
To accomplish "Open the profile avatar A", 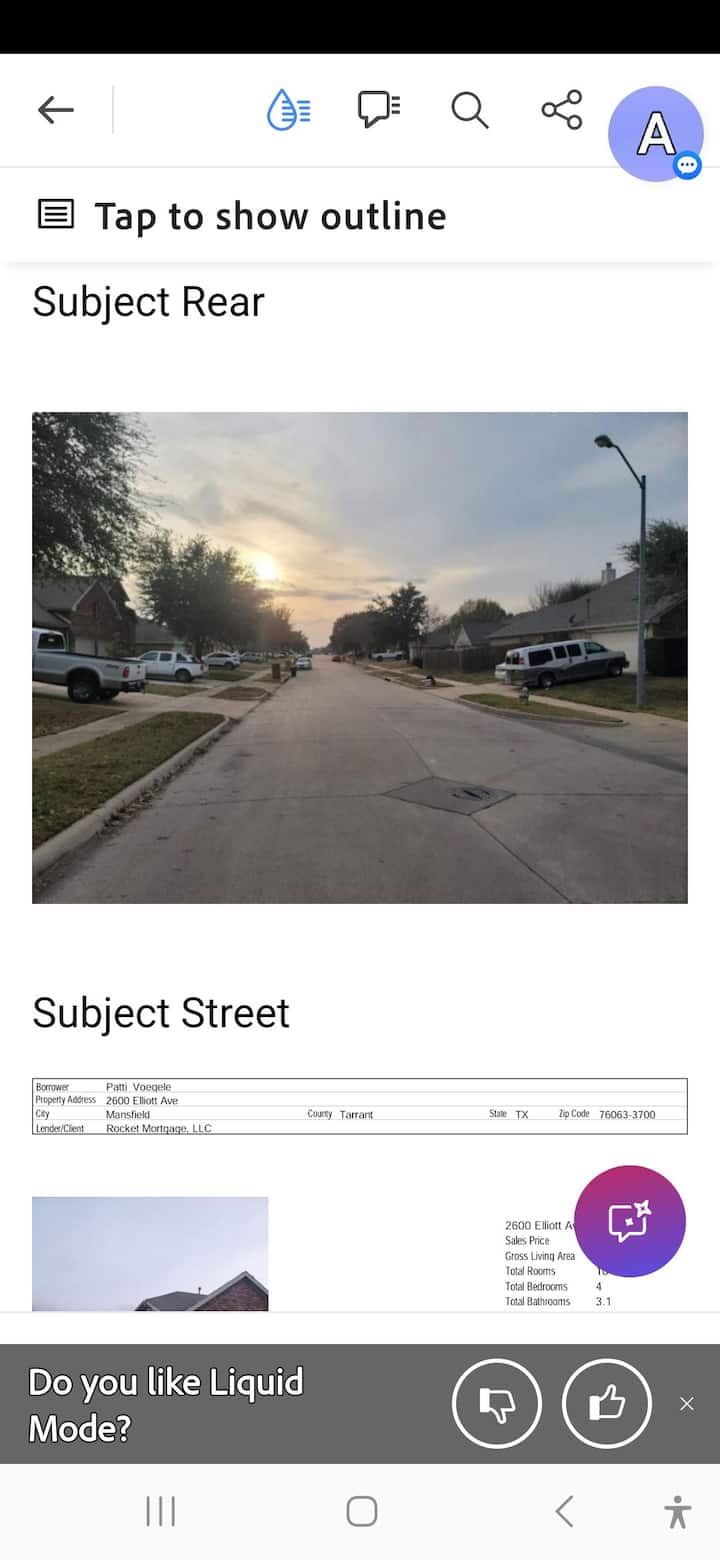I will pyautogui.click(x=655, y=133).
